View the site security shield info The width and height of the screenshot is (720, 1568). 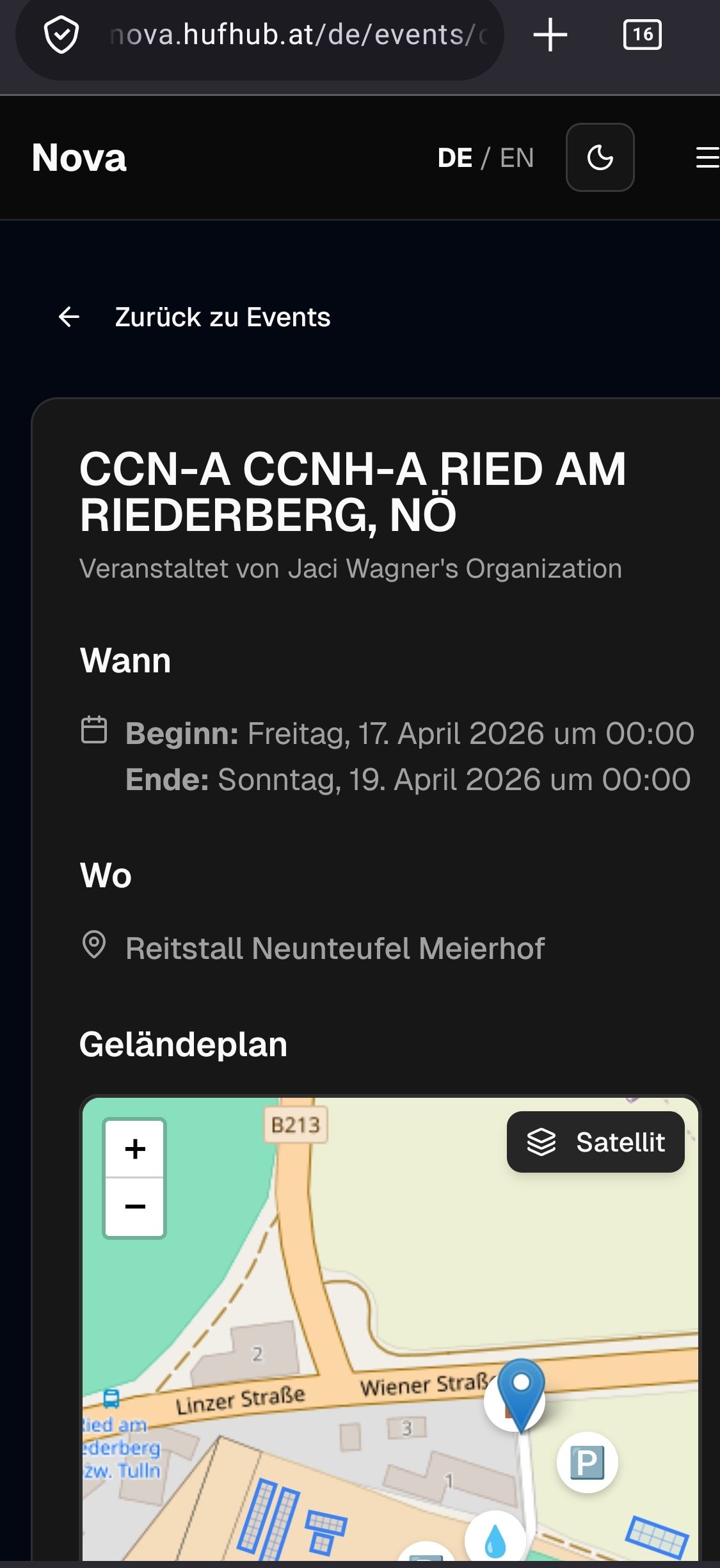coord(61,35)
